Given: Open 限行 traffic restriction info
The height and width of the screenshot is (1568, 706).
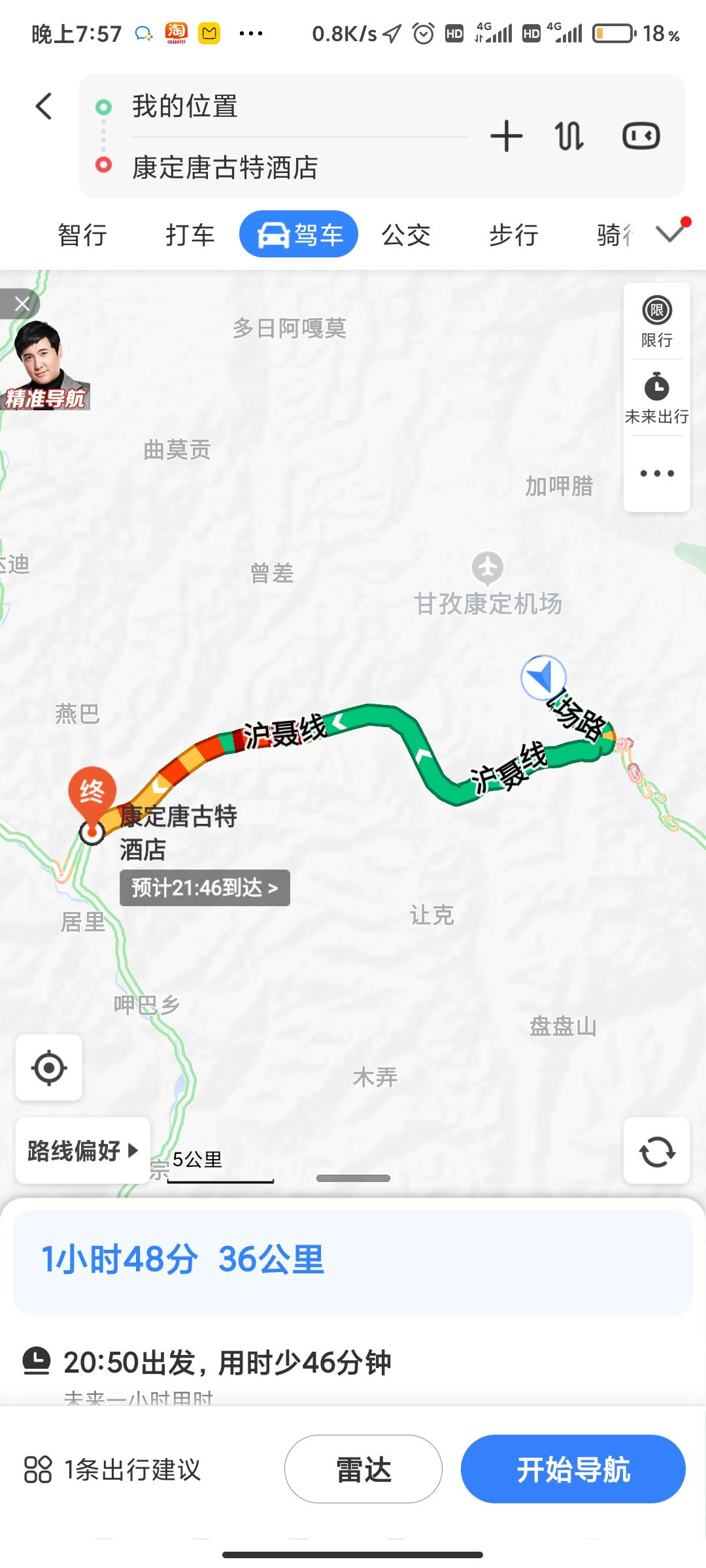Looking at the screenshot, I should pos(656,321).
